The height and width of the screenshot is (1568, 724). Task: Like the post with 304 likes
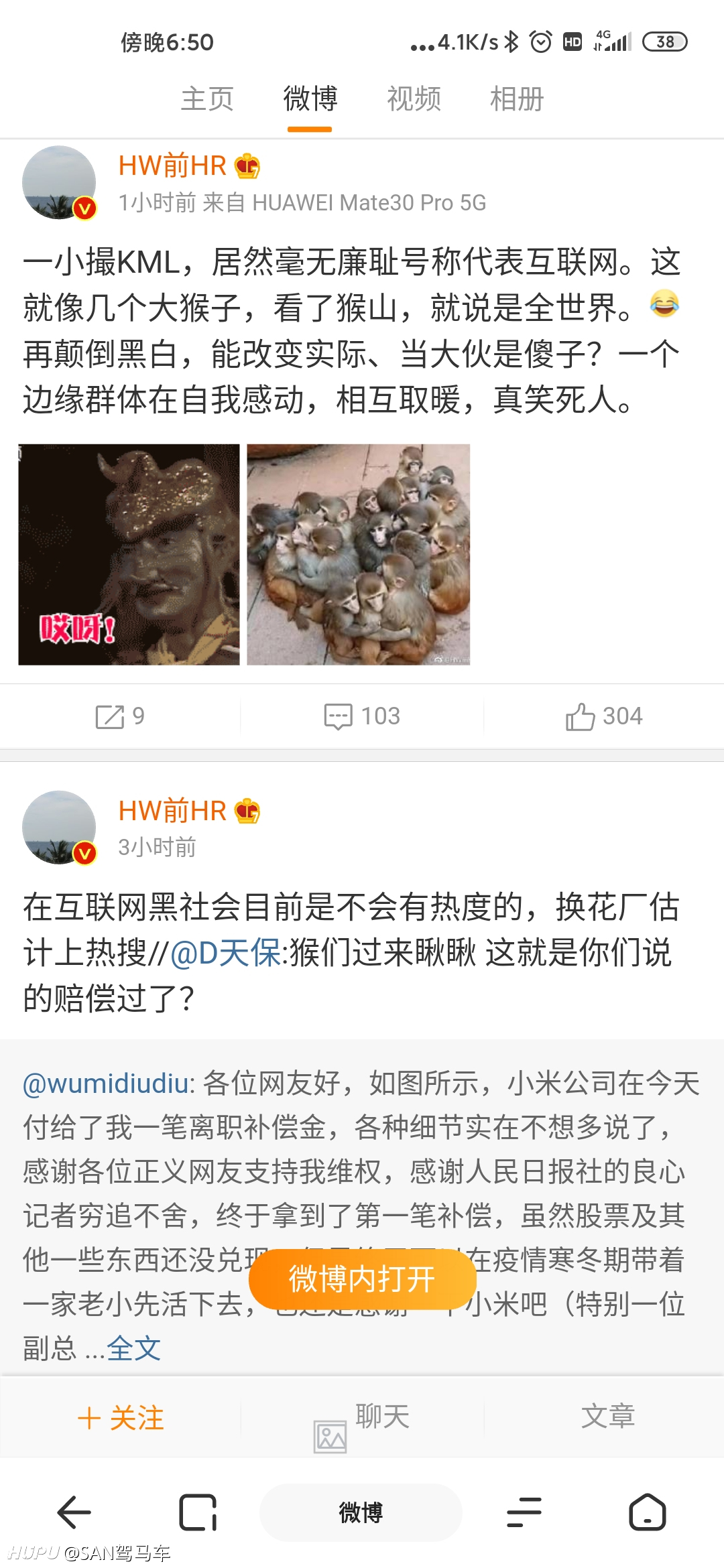tap(603, 716)
